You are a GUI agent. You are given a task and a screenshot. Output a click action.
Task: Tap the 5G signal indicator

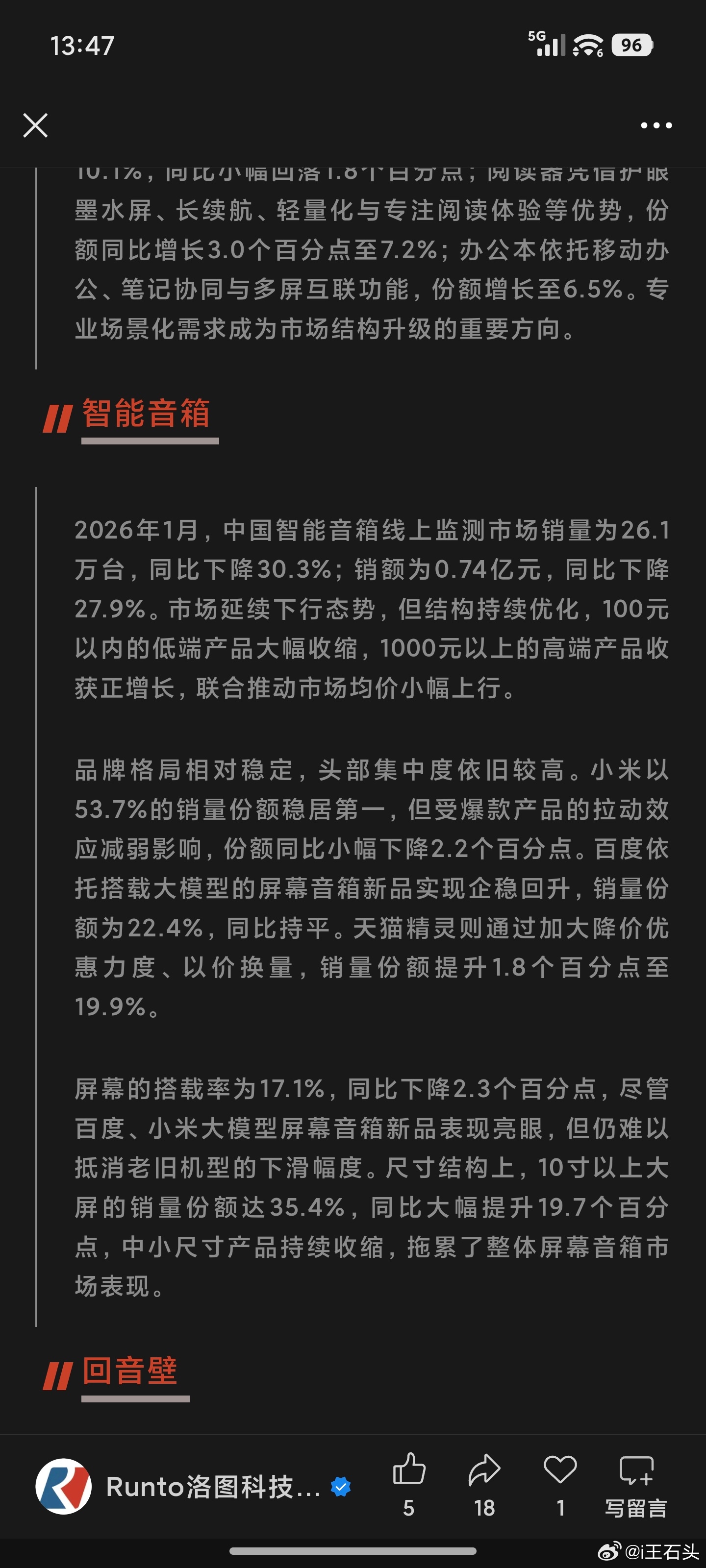(545, 43)
